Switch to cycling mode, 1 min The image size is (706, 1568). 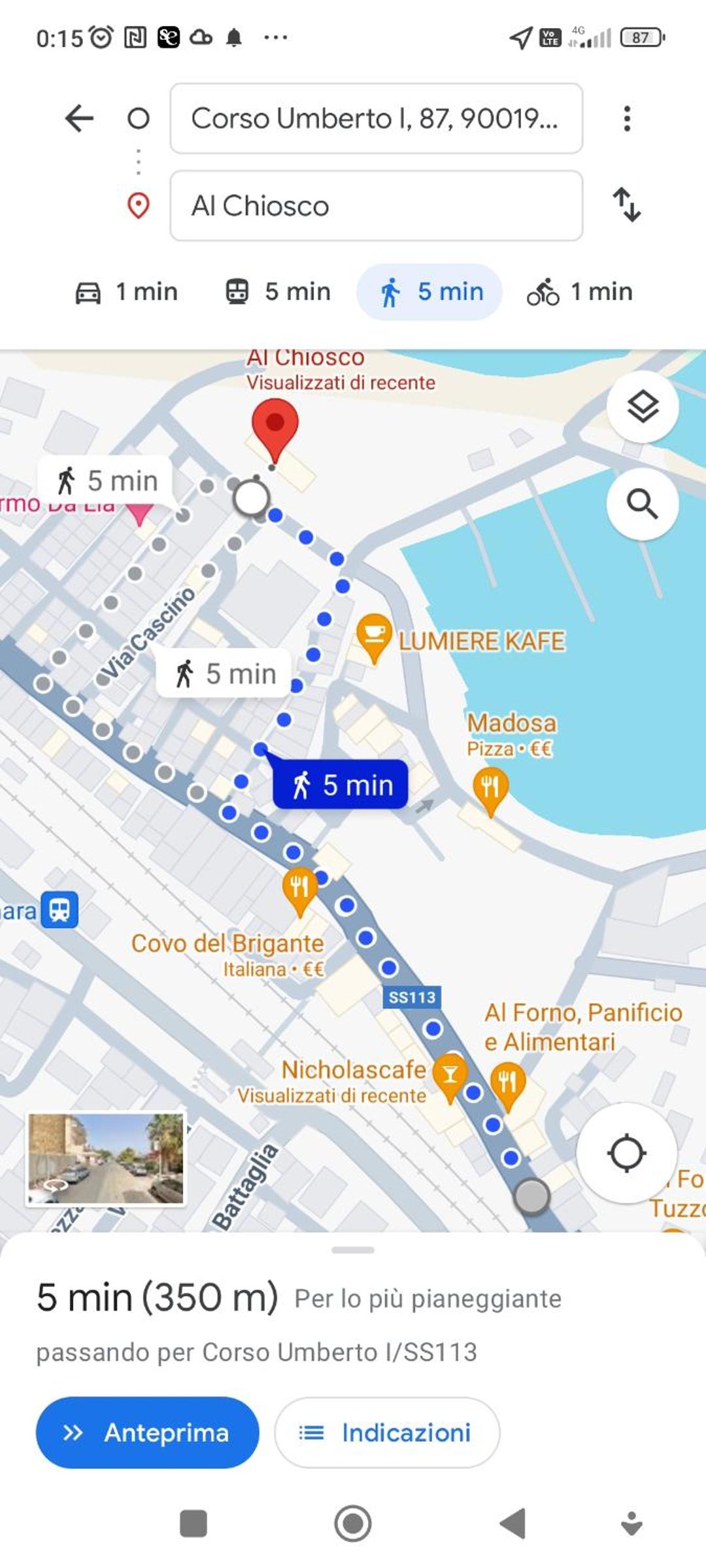tap(580, 291)
